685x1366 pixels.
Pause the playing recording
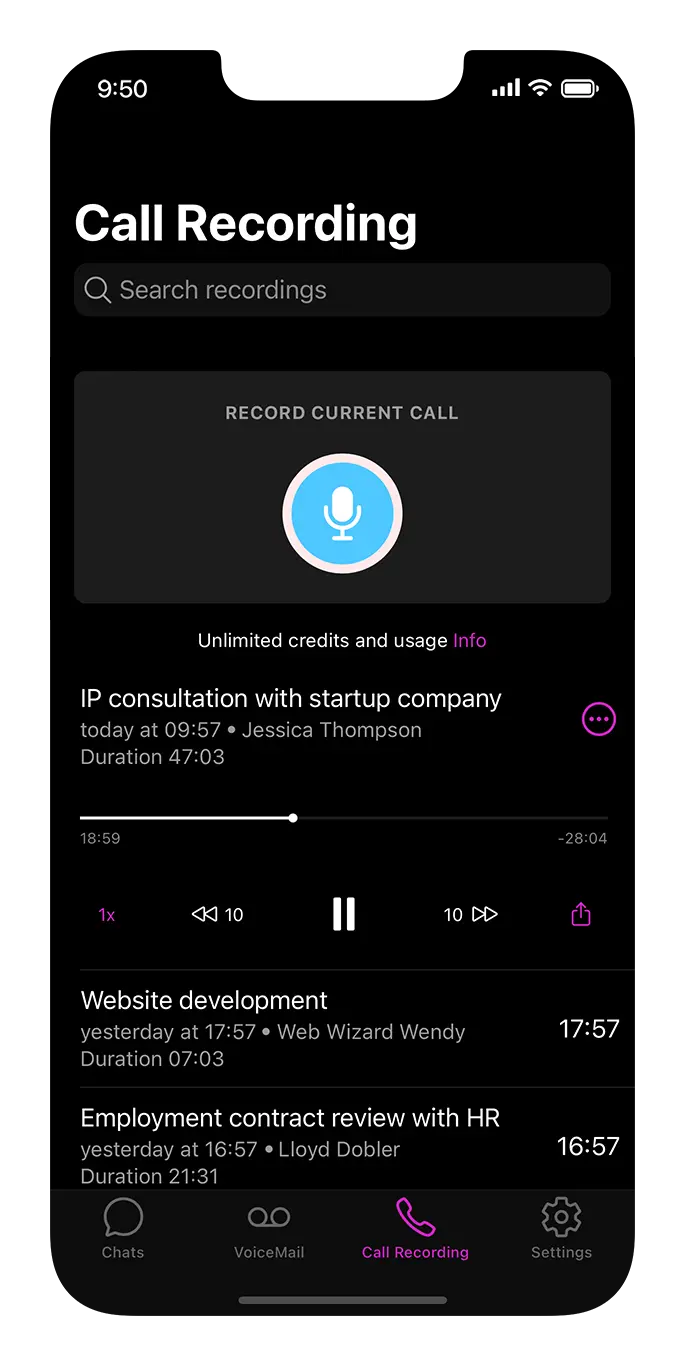coord(343,914)
